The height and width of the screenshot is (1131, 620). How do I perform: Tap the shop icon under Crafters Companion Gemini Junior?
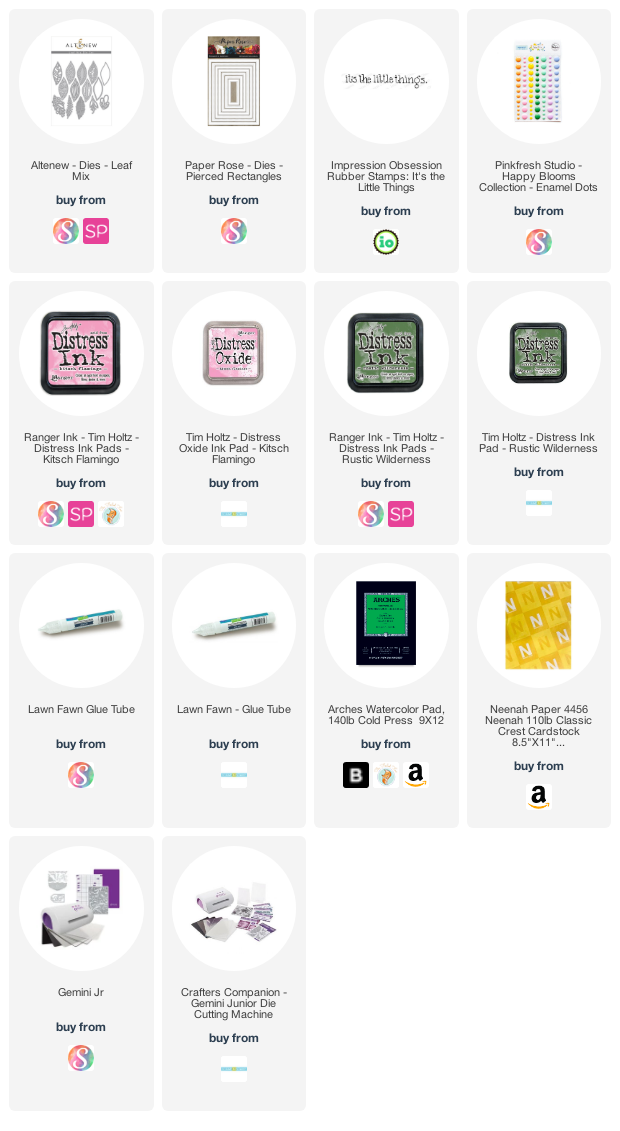(234, 1068)
